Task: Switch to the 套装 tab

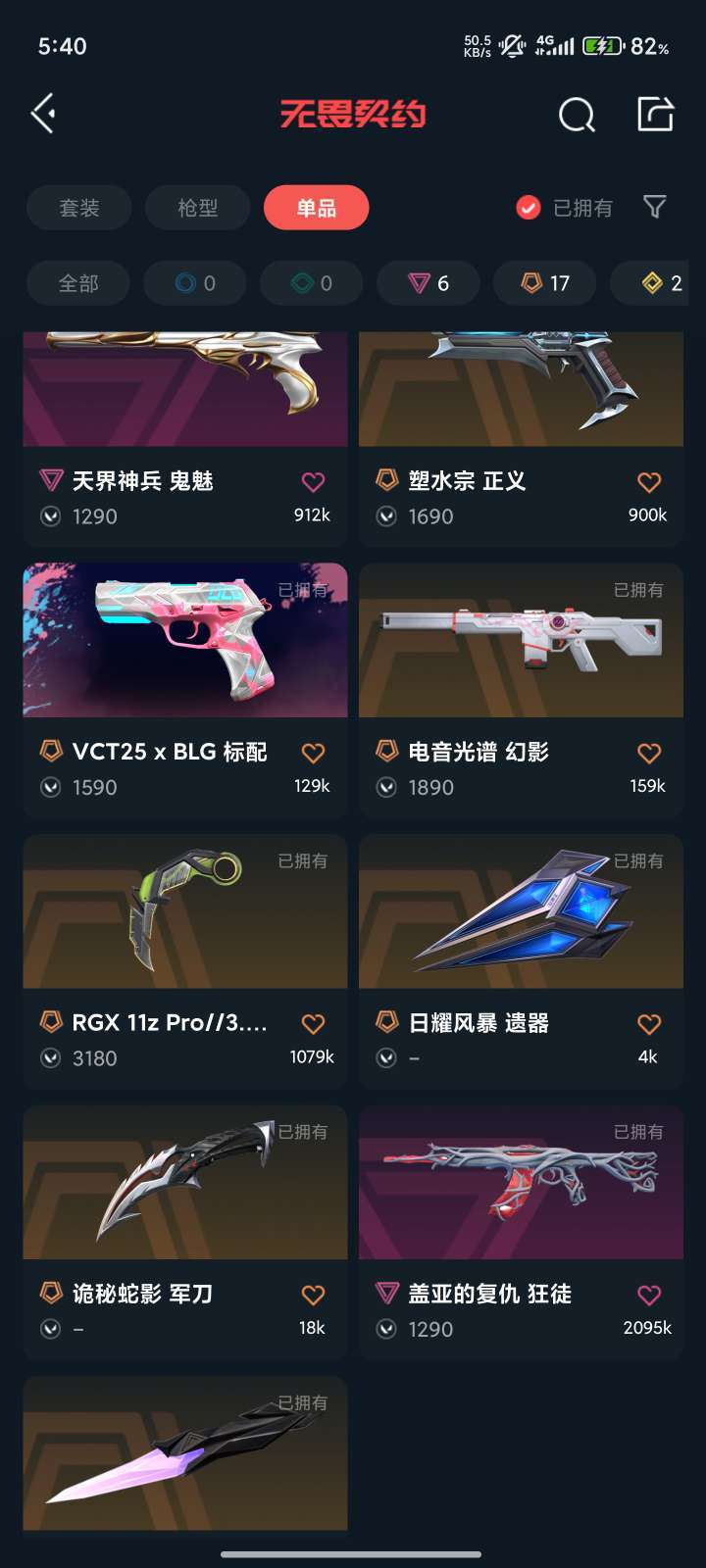Action: pyautogui.click(x=79, y=208)
